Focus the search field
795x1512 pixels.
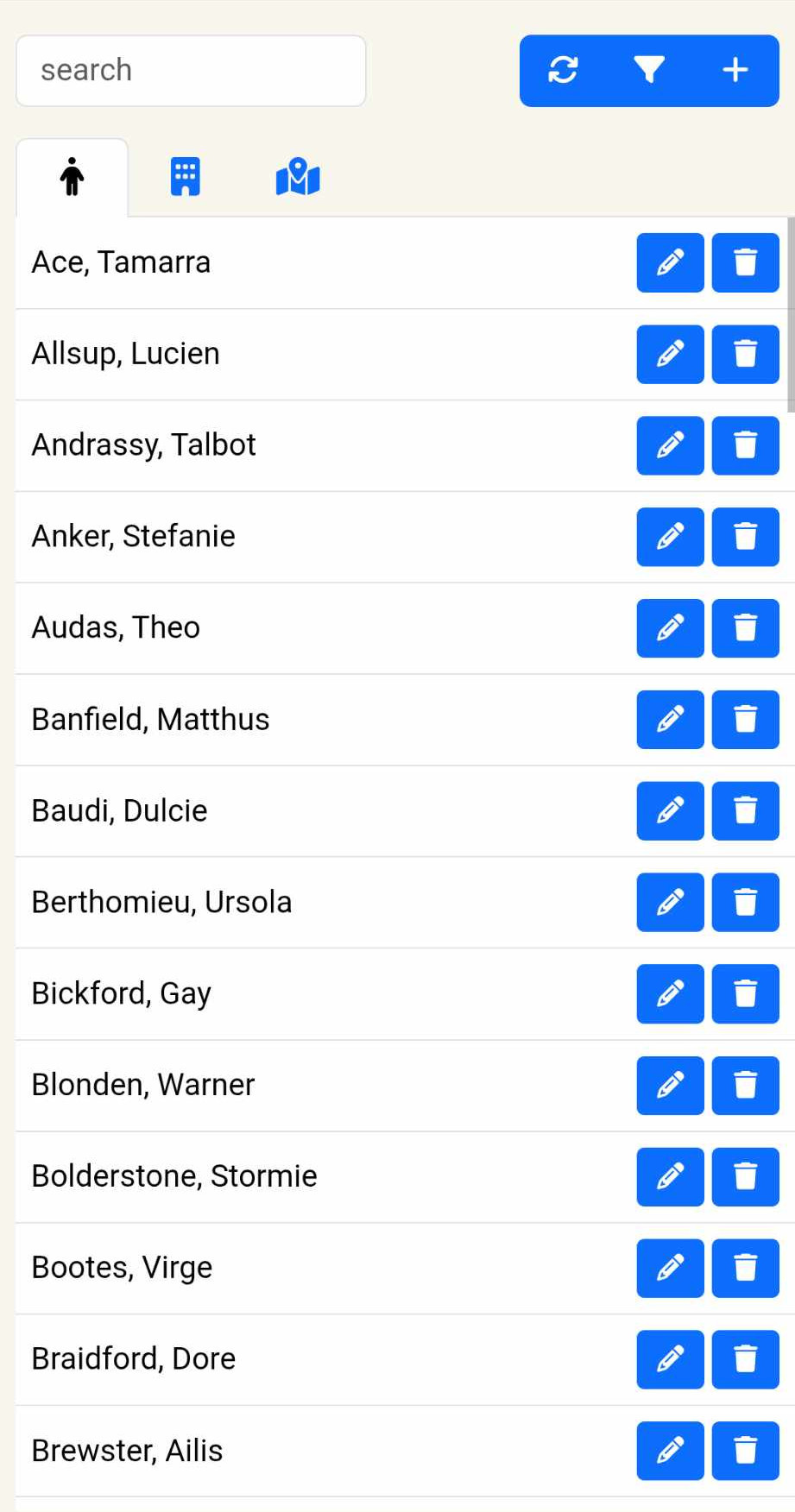(191, 71)
